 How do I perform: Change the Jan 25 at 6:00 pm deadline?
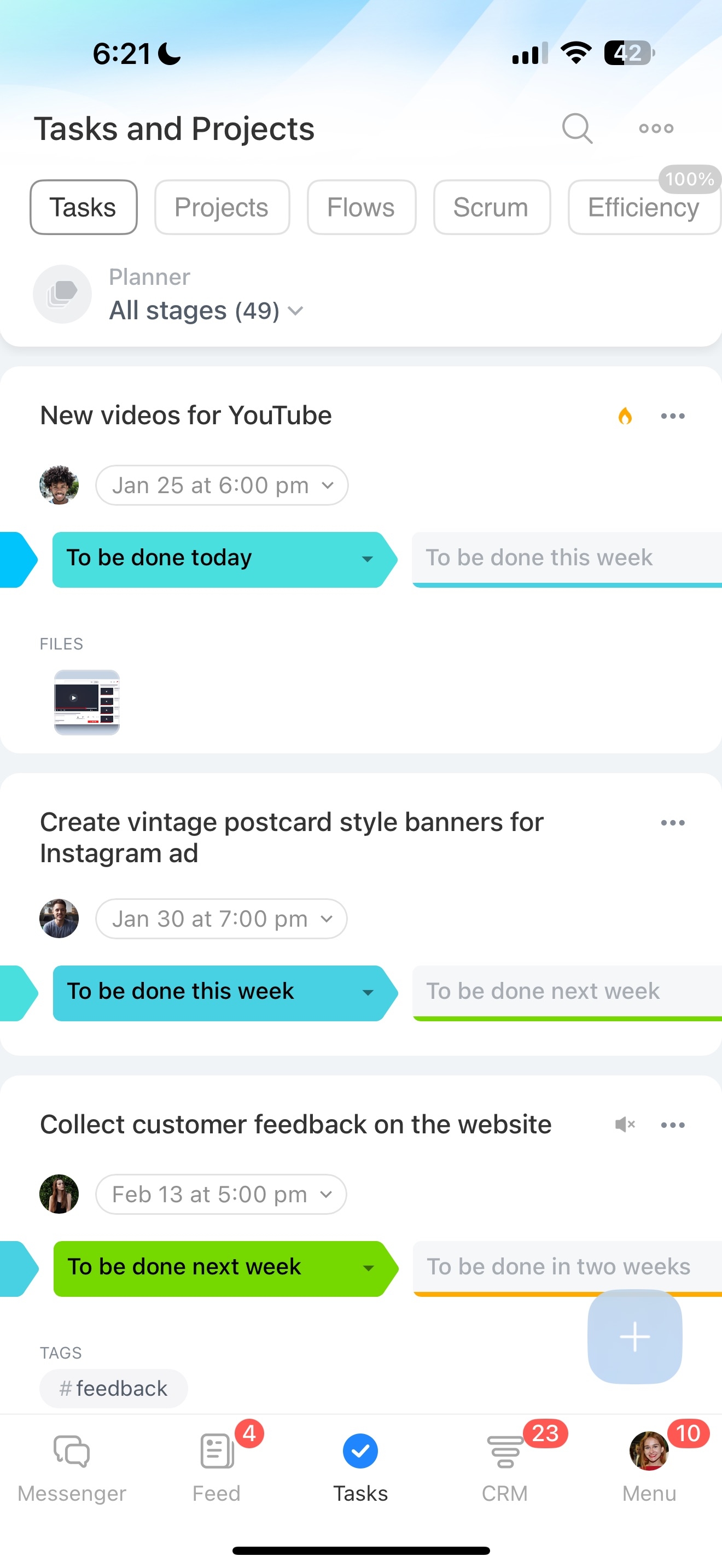coord(222,485)
